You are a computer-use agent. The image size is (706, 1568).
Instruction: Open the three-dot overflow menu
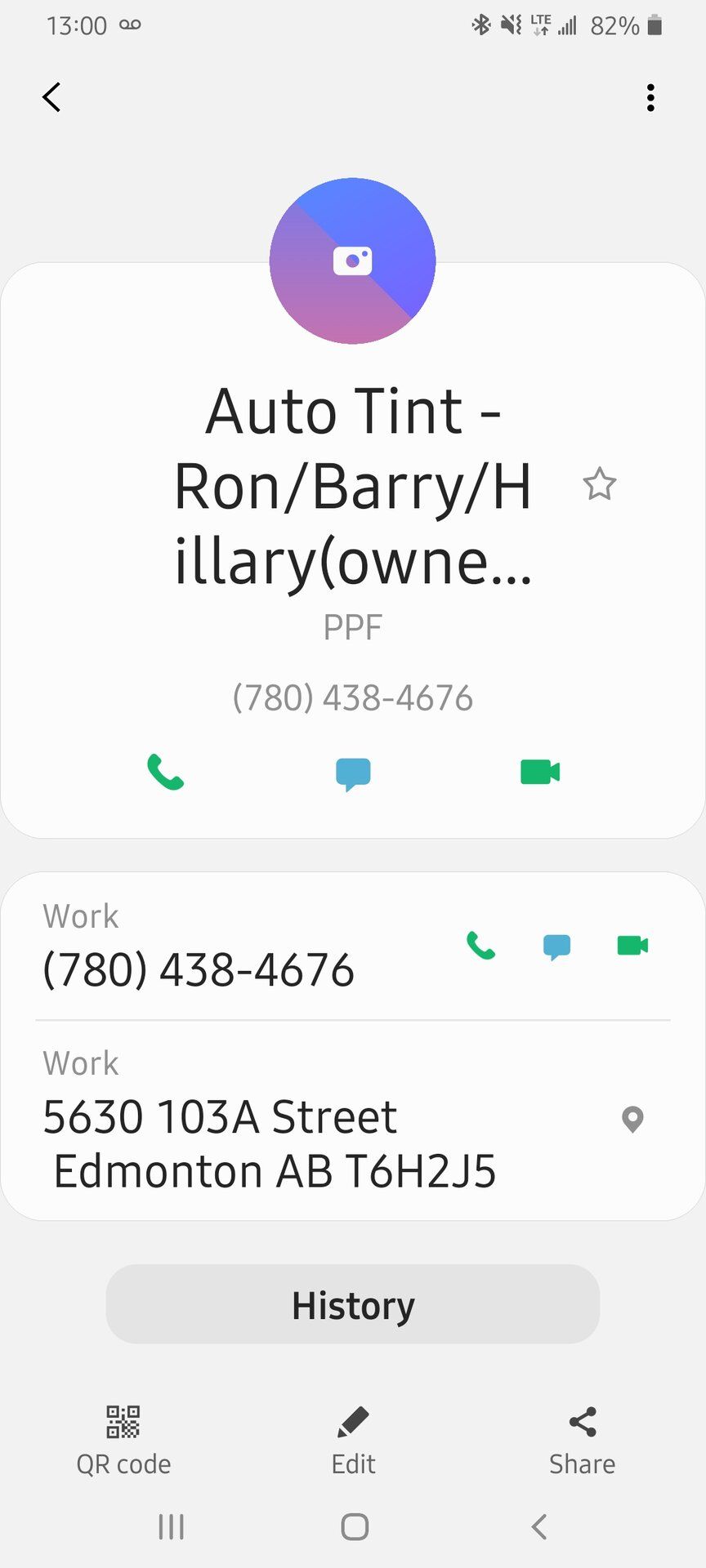coord(650,97)
